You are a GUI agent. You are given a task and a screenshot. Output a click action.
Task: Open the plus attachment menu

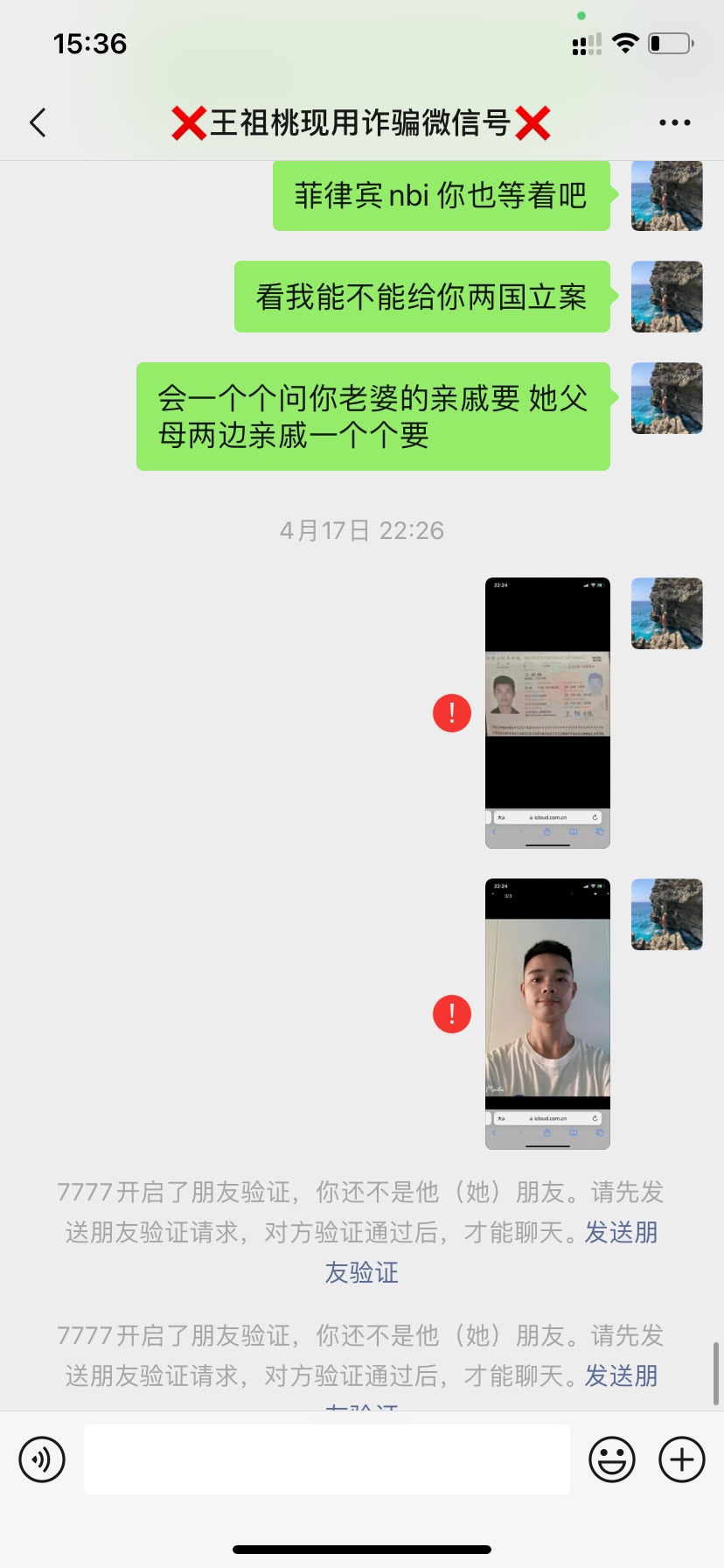682,1459
